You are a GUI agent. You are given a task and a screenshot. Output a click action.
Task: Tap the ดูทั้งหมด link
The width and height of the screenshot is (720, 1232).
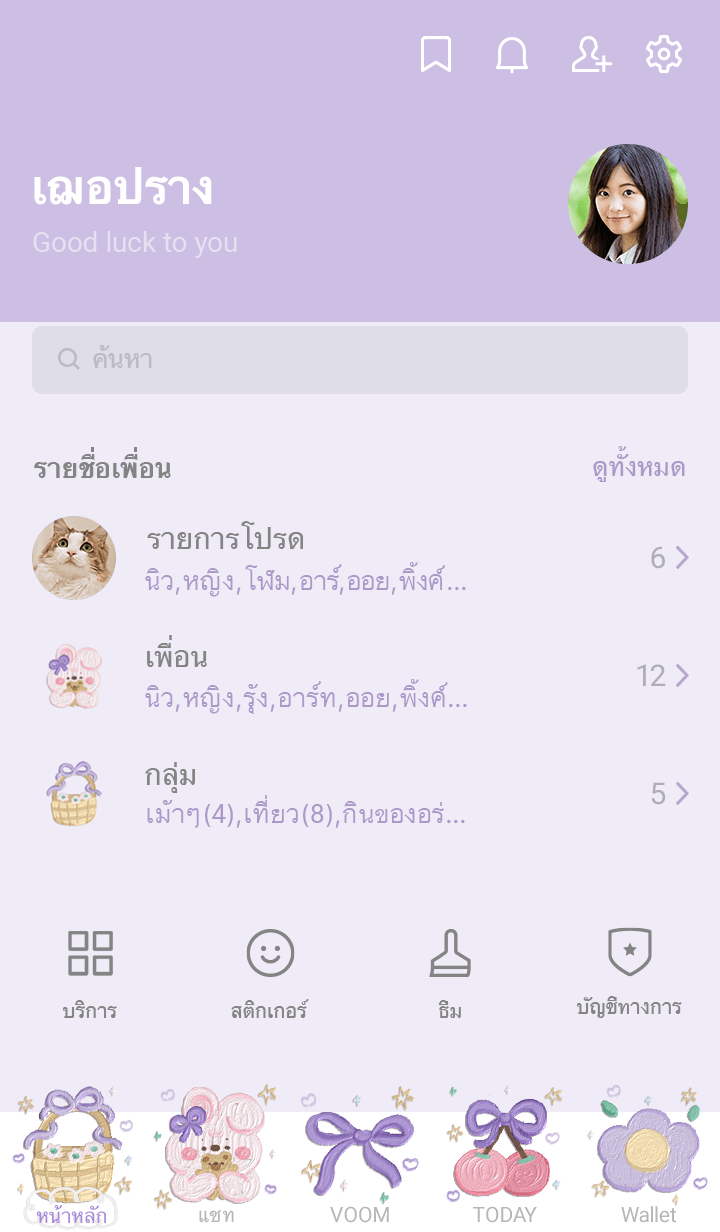[x=638, y=468]
